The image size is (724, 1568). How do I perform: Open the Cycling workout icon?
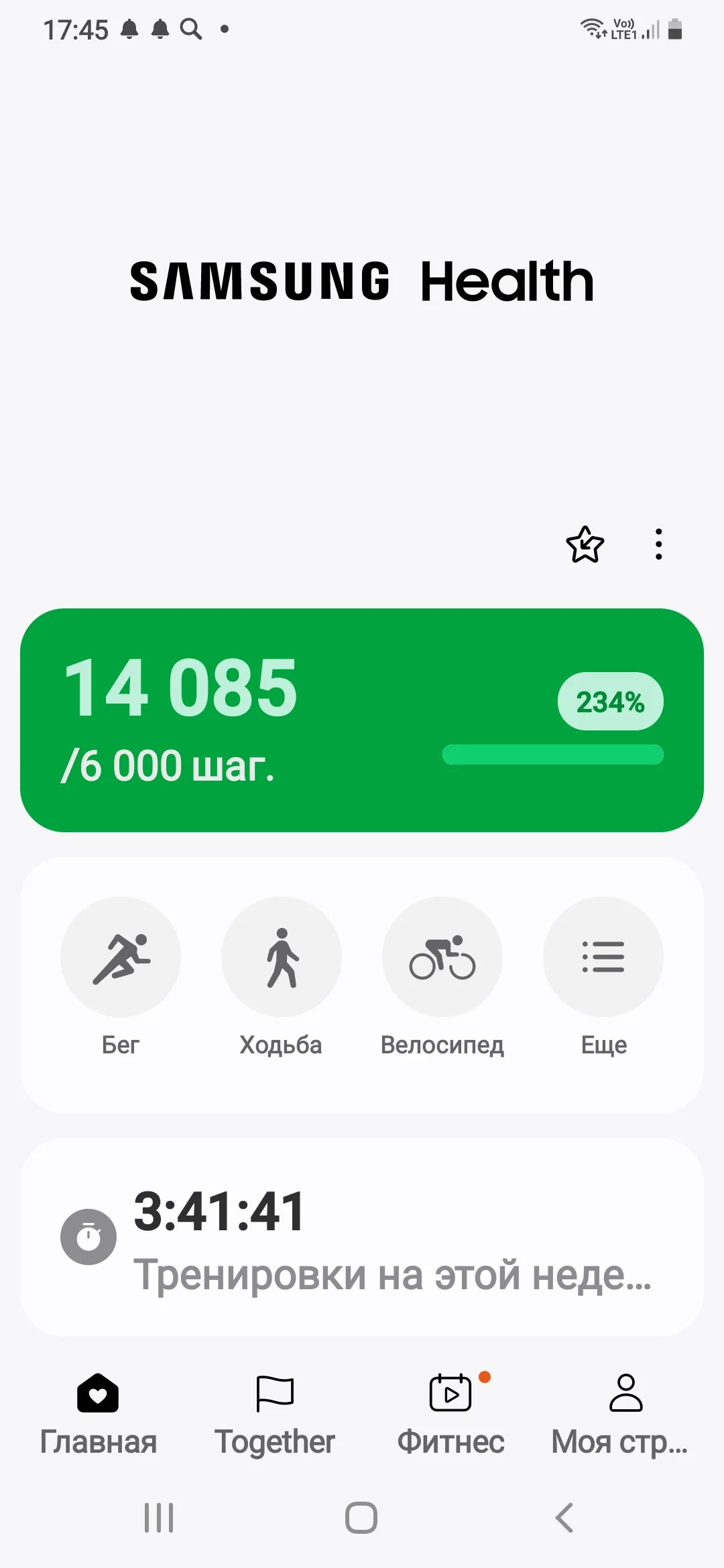442,957
